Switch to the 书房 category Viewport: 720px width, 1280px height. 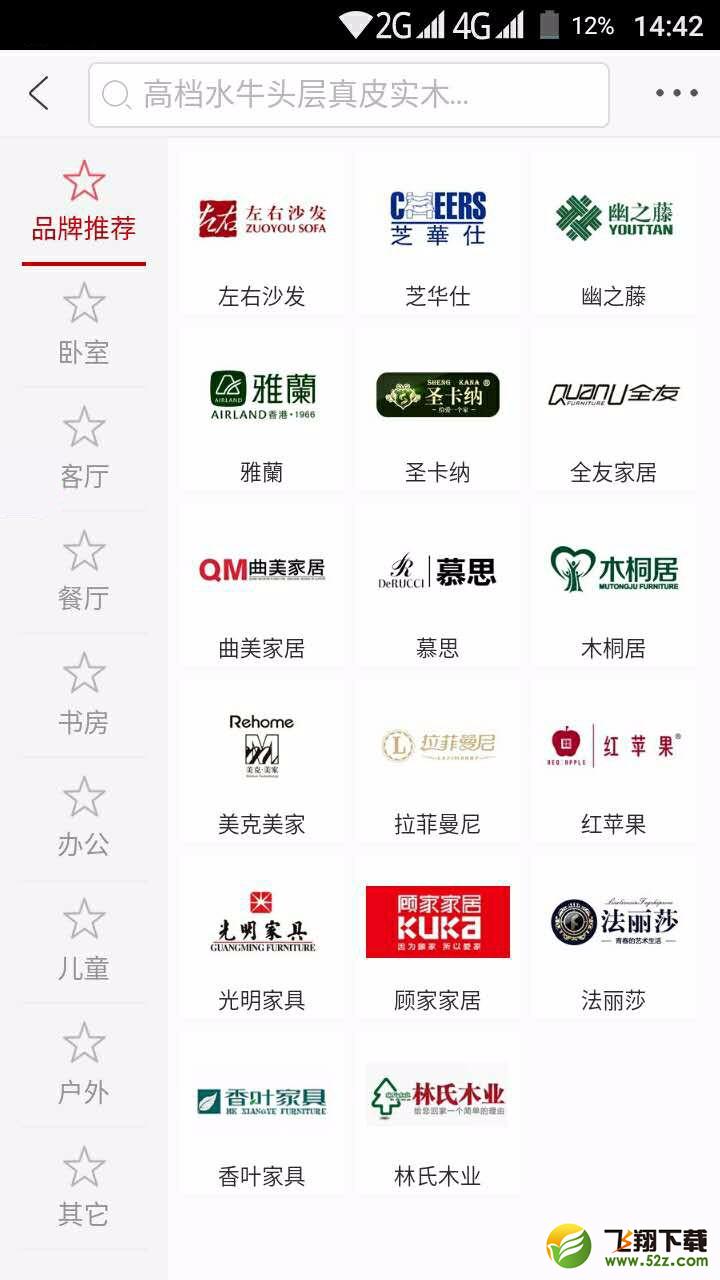click(84, 695)
